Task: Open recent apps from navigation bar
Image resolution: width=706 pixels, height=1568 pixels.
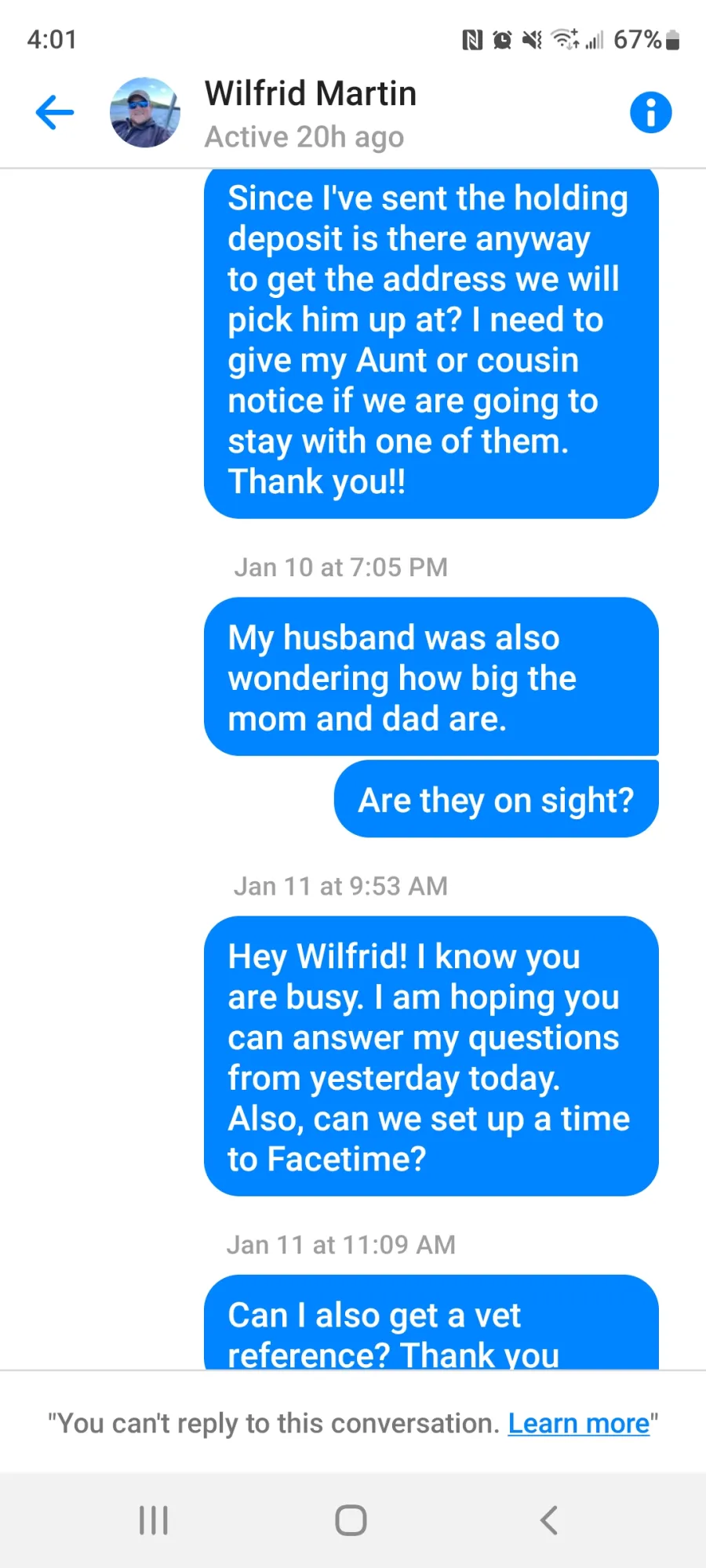Action: 154,1520
